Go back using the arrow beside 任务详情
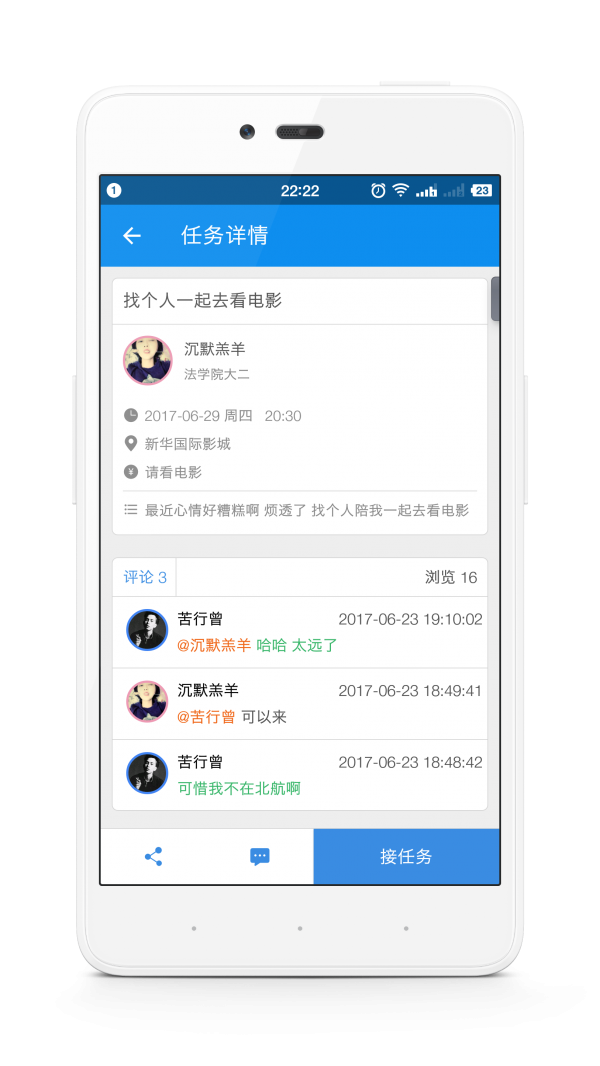 coord(131,236)
